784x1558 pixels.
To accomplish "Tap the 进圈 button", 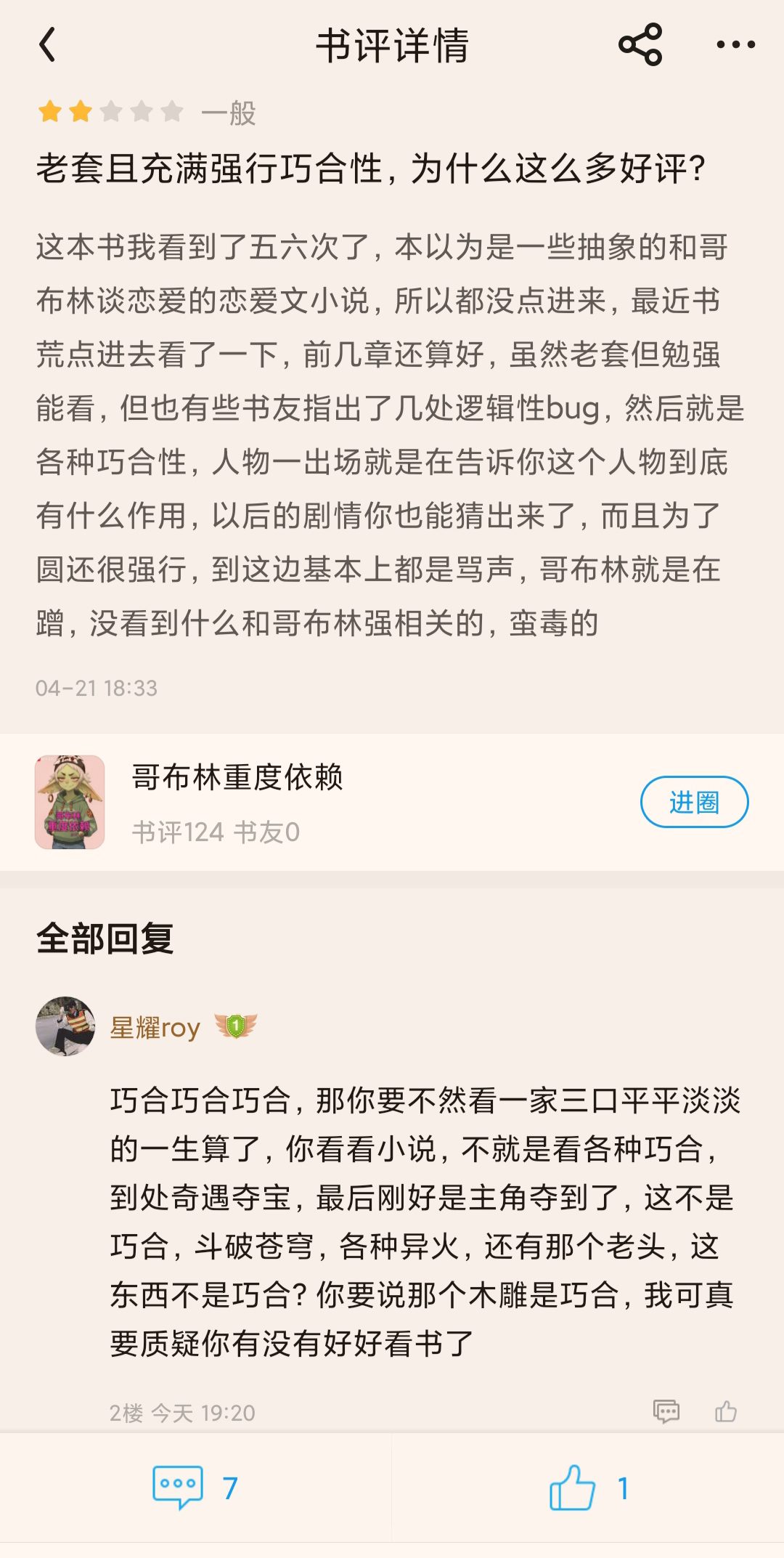I will [x=694, y=802].
